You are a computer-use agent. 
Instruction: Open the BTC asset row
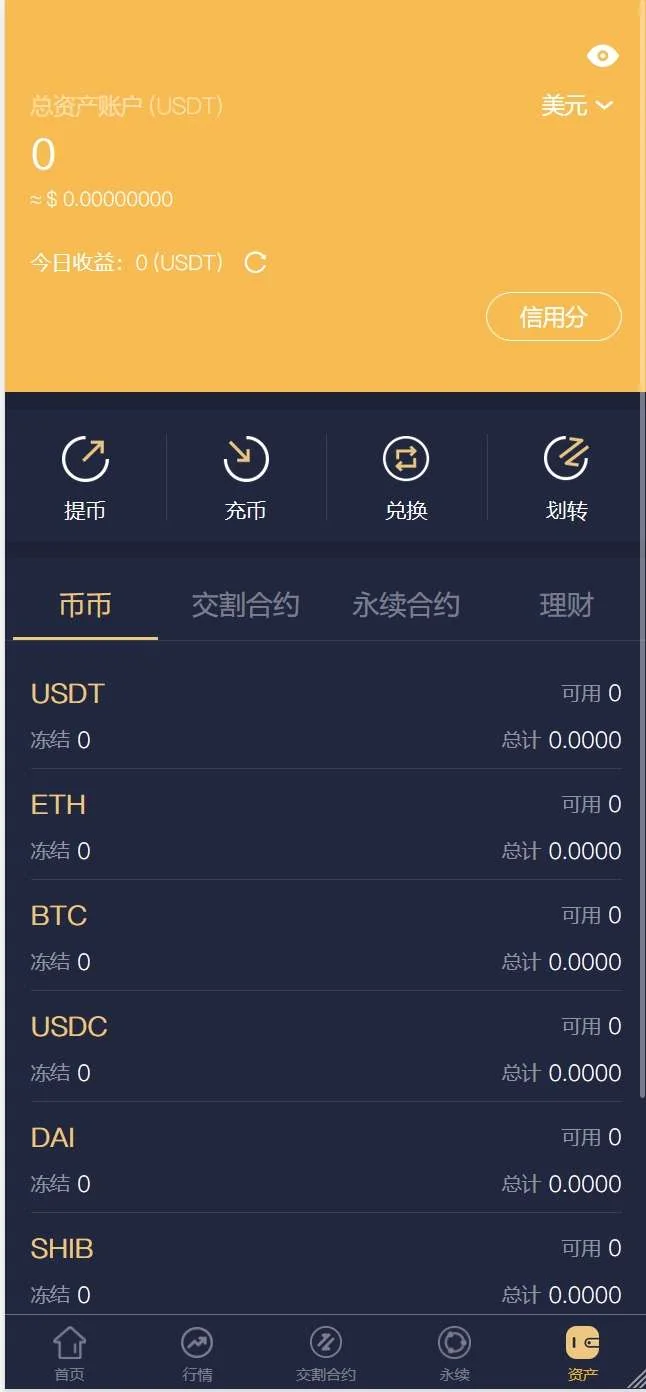(x=326, y=938)
